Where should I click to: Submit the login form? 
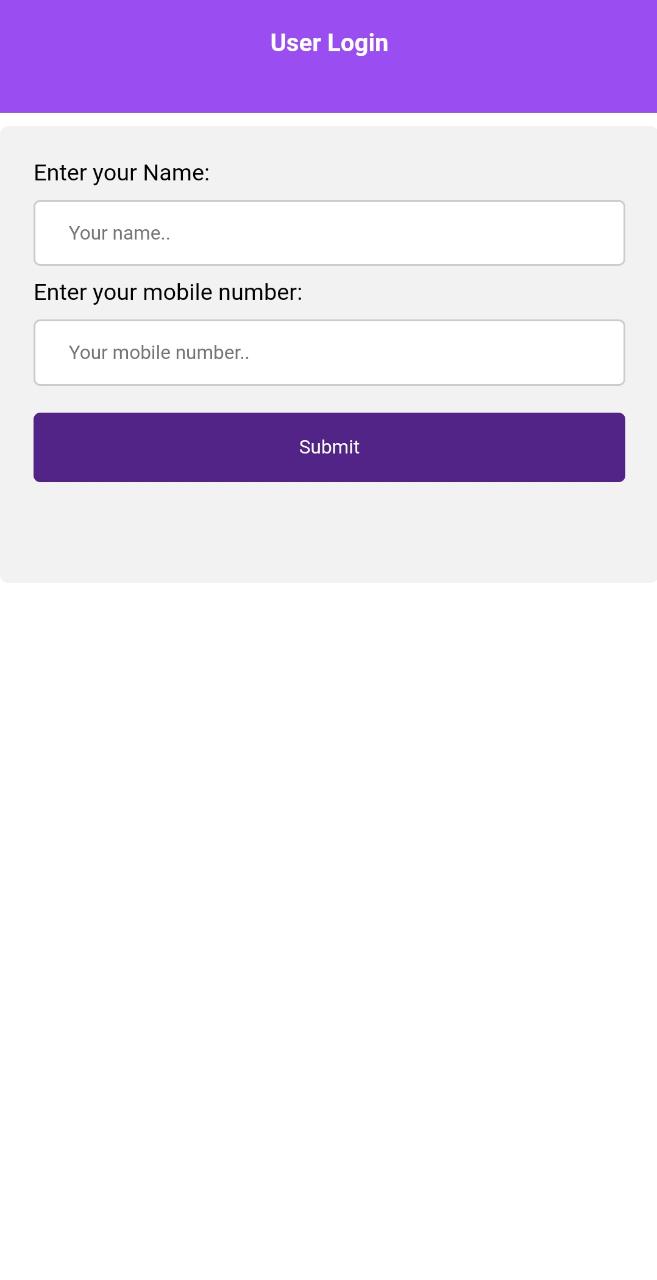coord(329,447)
